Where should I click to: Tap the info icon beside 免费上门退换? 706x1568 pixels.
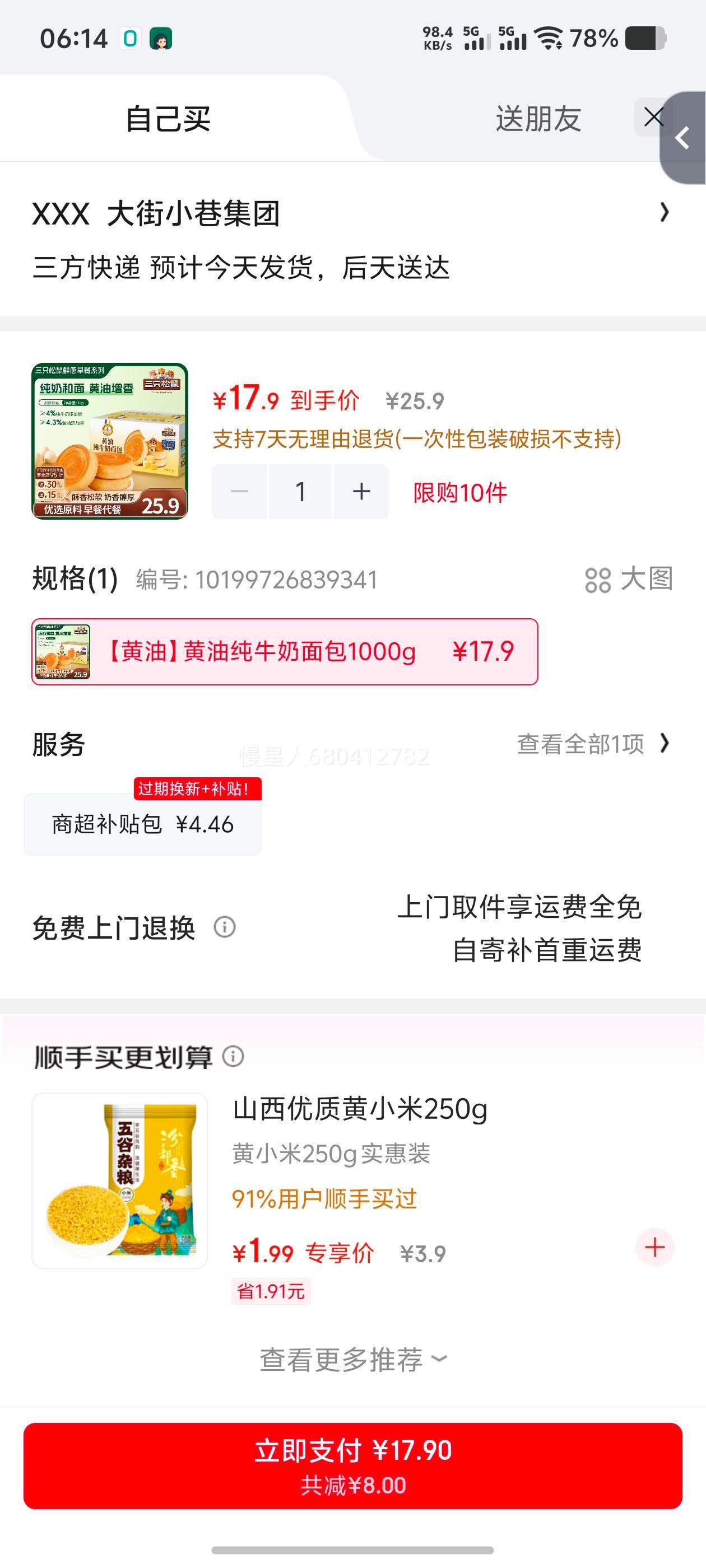coord(224,928)
